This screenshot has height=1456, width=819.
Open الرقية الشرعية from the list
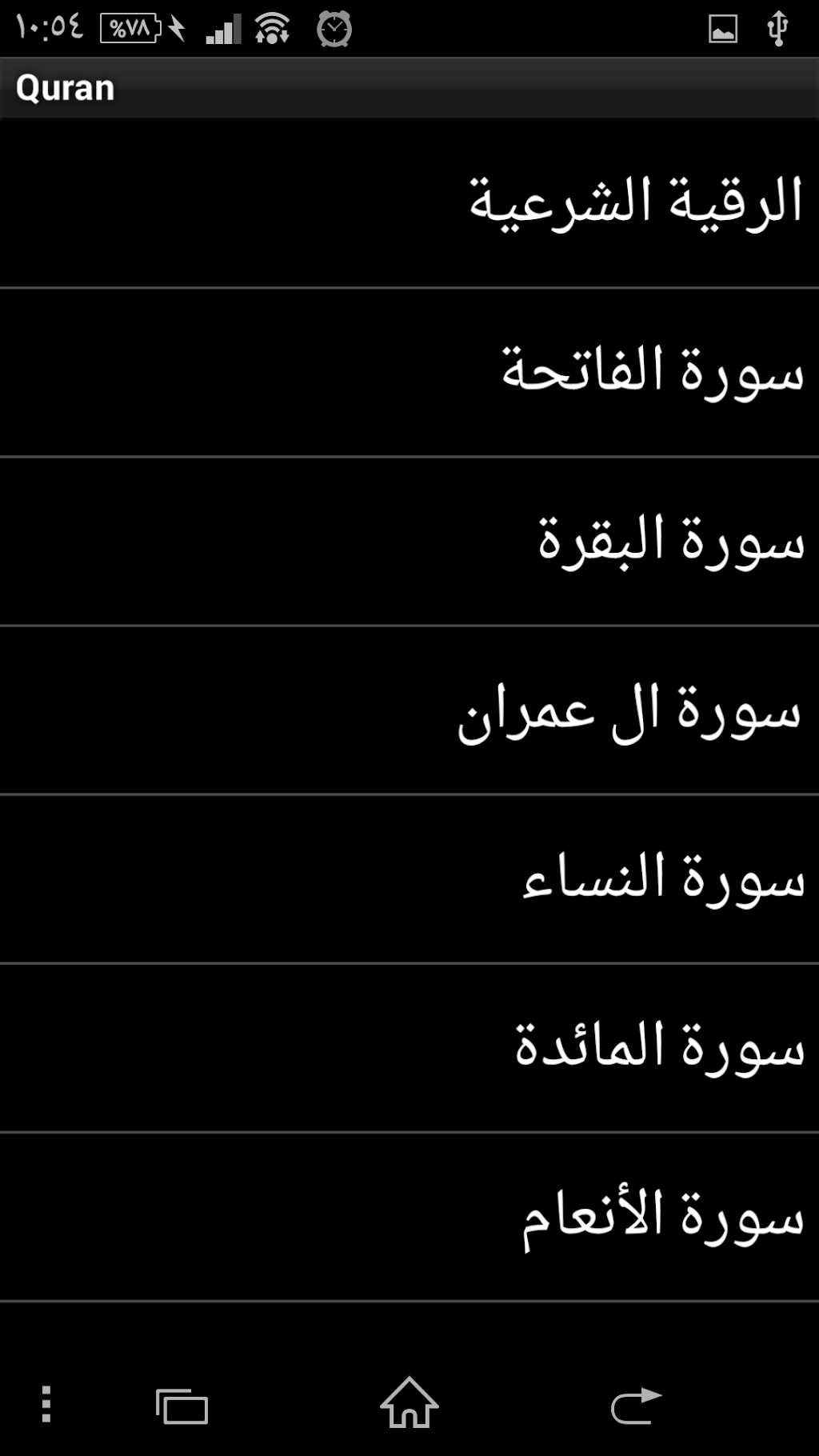pyautogui.click(x=635, y=202)
